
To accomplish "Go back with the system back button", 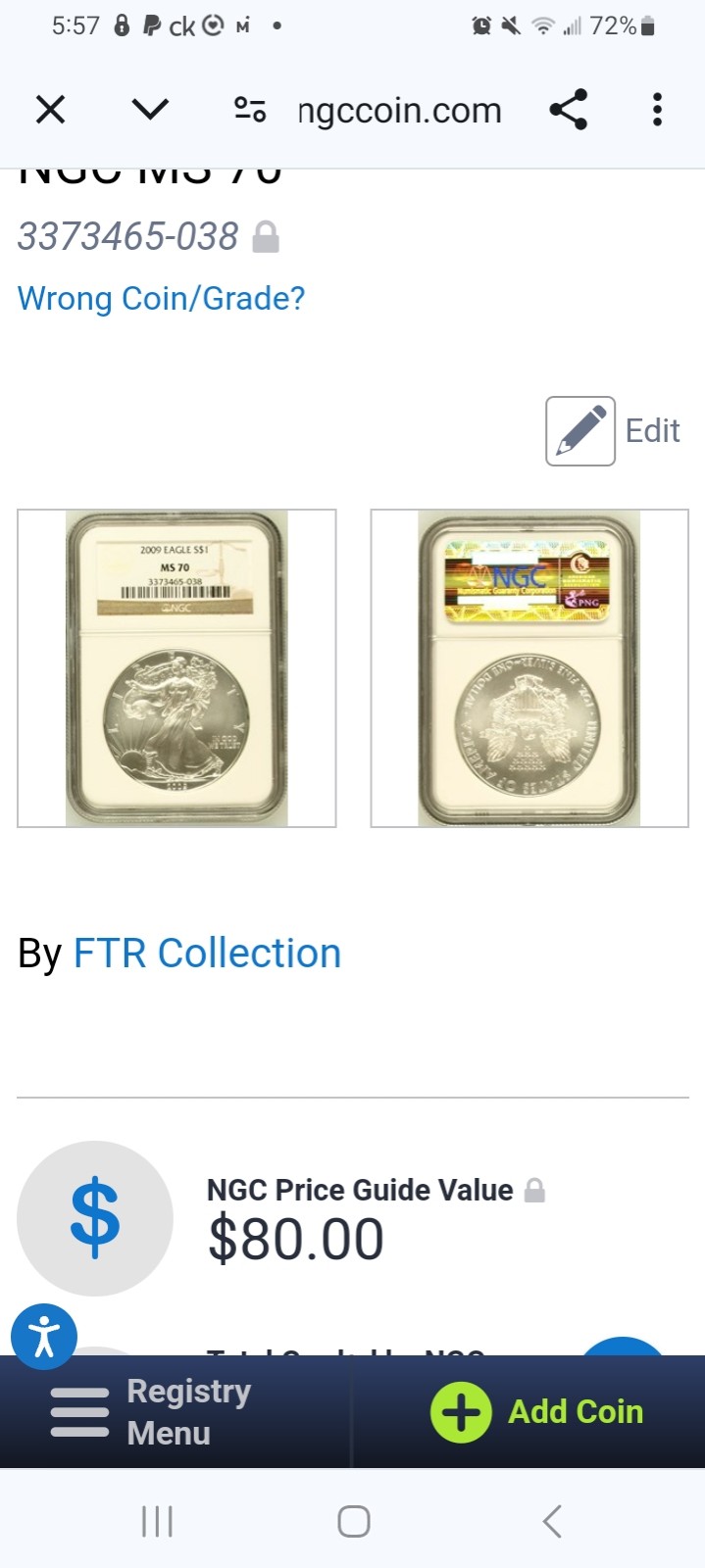I will (x=552, y=1521).
